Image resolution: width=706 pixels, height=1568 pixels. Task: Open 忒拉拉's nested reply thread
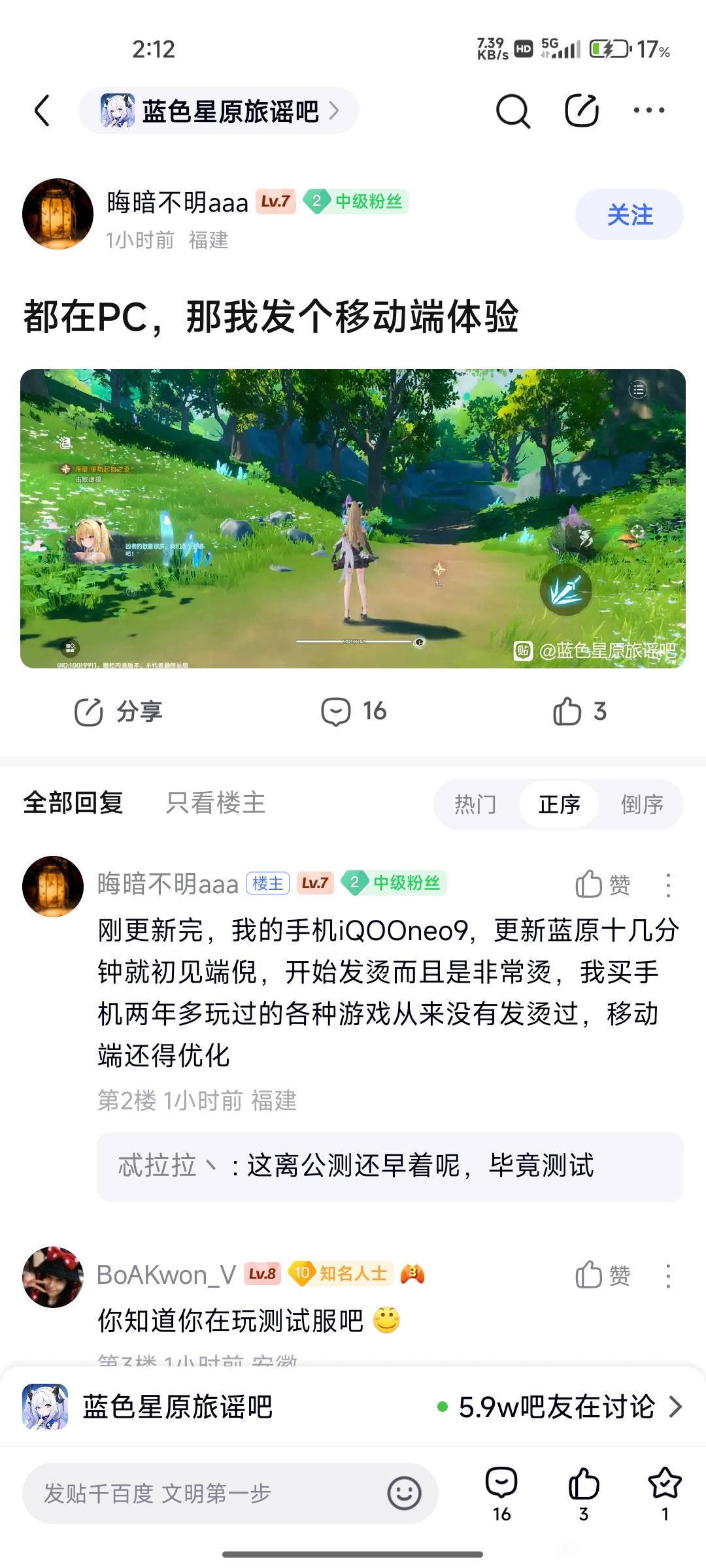click(390, 1166)
